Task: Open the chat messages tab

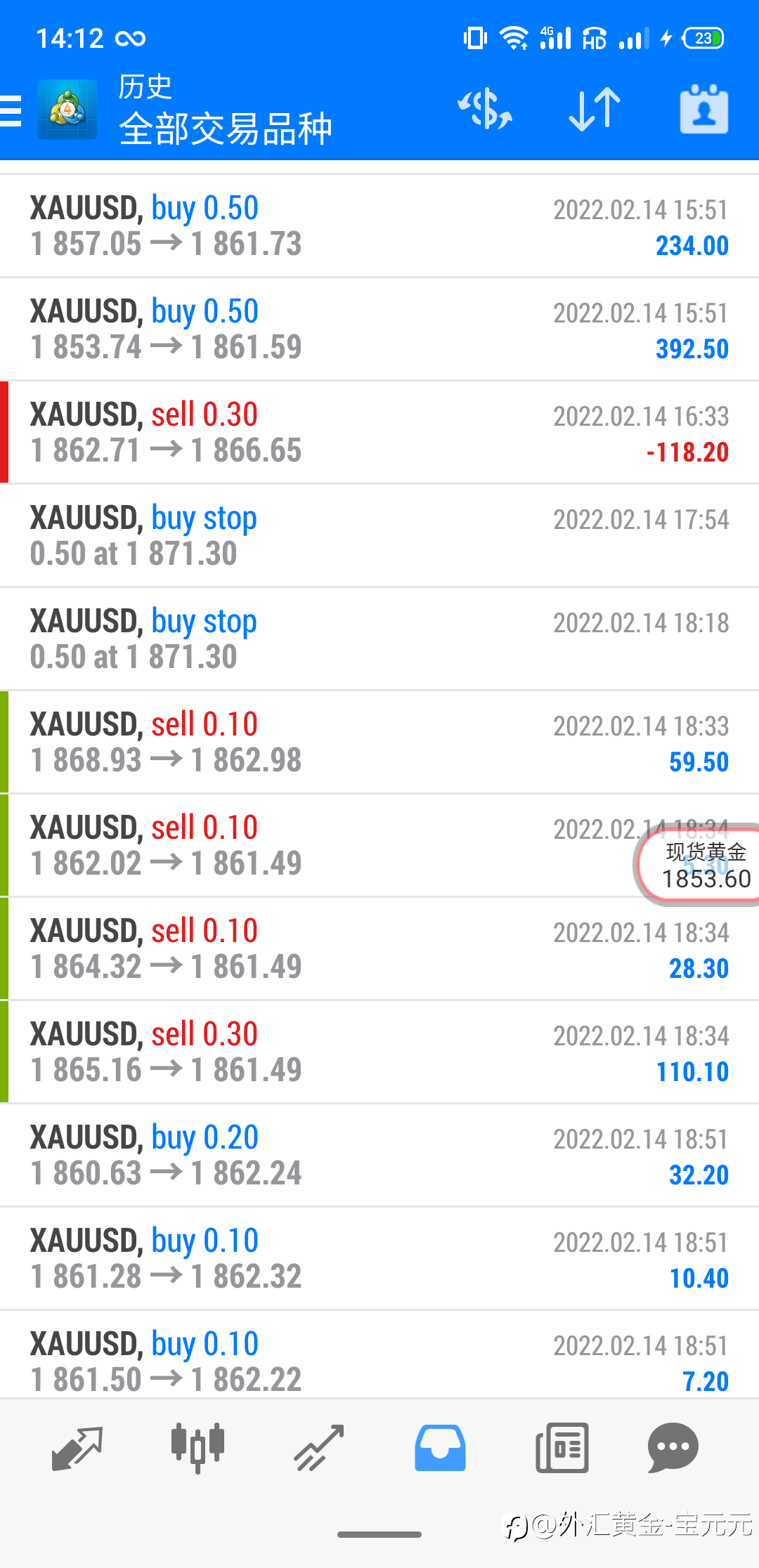Action: [673, 1448]
